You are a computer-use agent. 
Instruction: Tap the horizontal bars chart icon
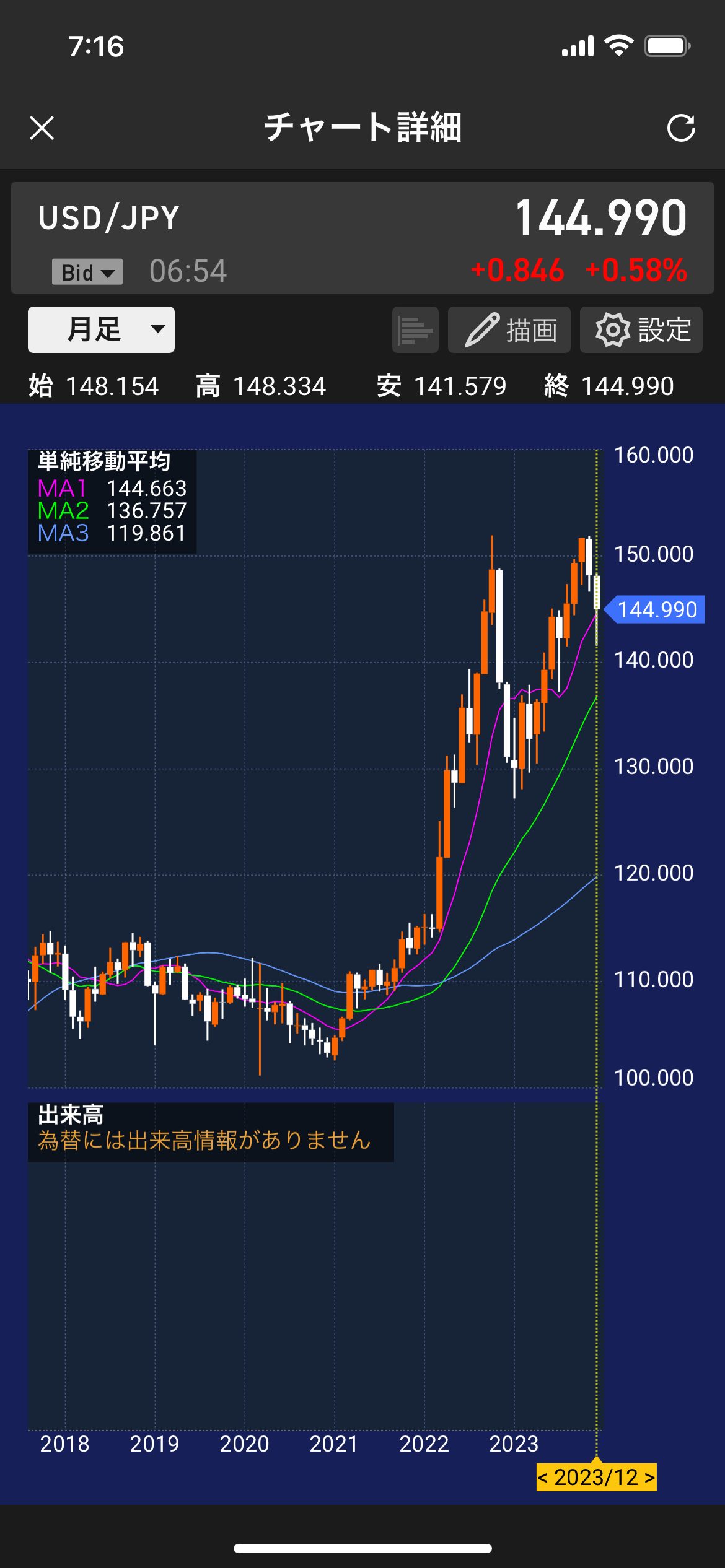pyautogui.click(x=415, y=330)
